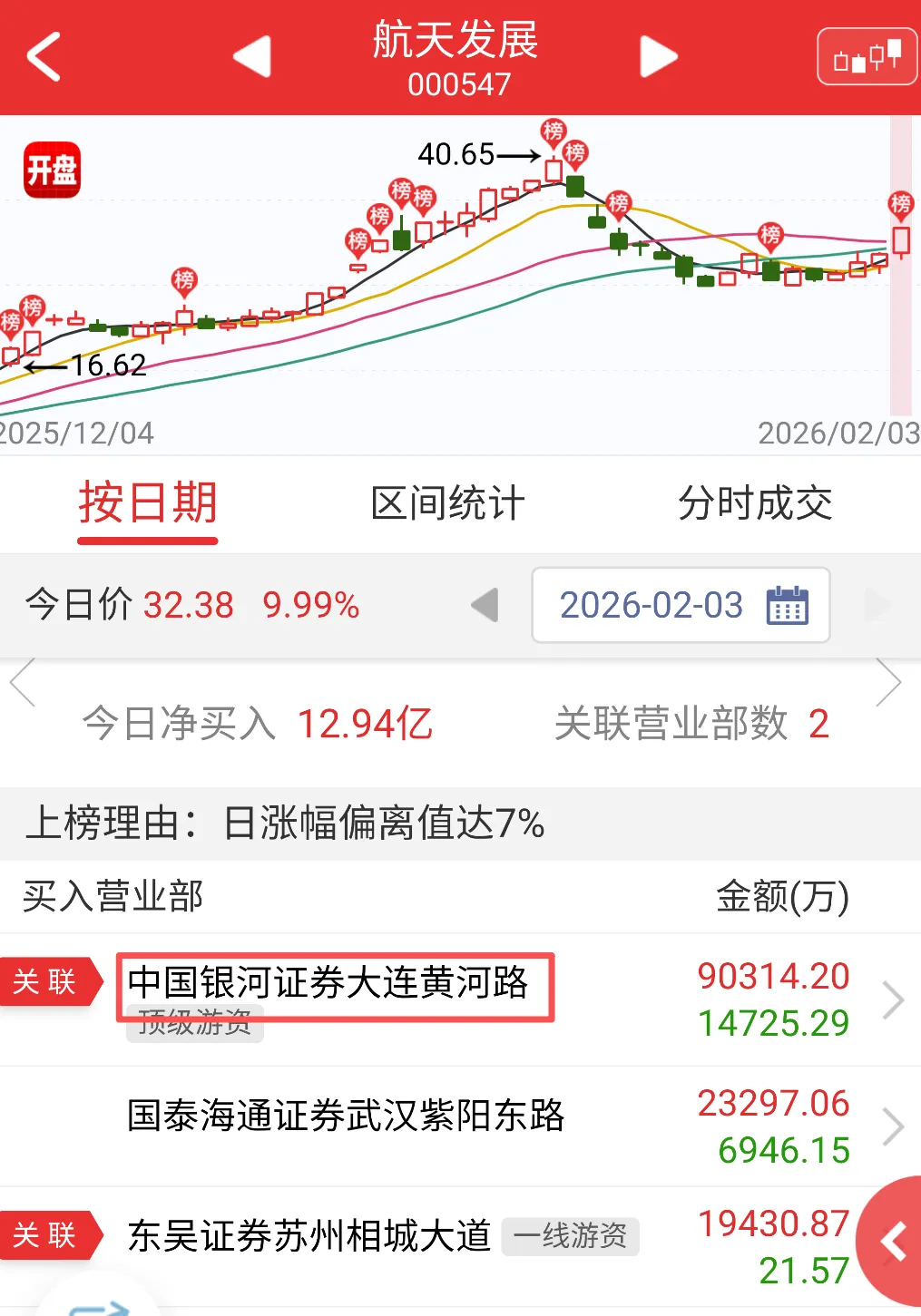Tap the 开盘 badge on the chart

pyautogui.click(x=52, y=170)
